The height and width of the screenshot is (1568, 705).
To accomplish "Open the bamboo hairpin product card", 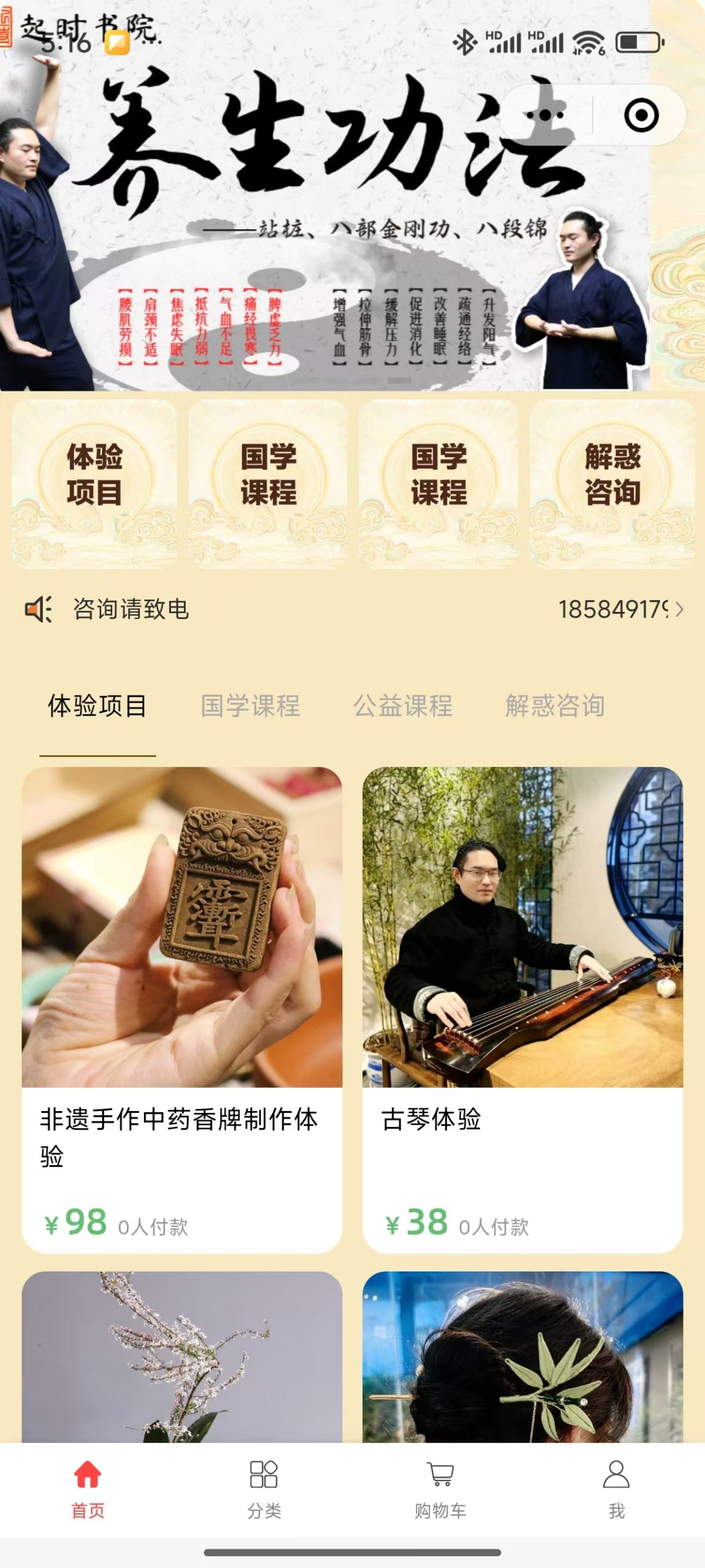I will (x=522, y=1357).
